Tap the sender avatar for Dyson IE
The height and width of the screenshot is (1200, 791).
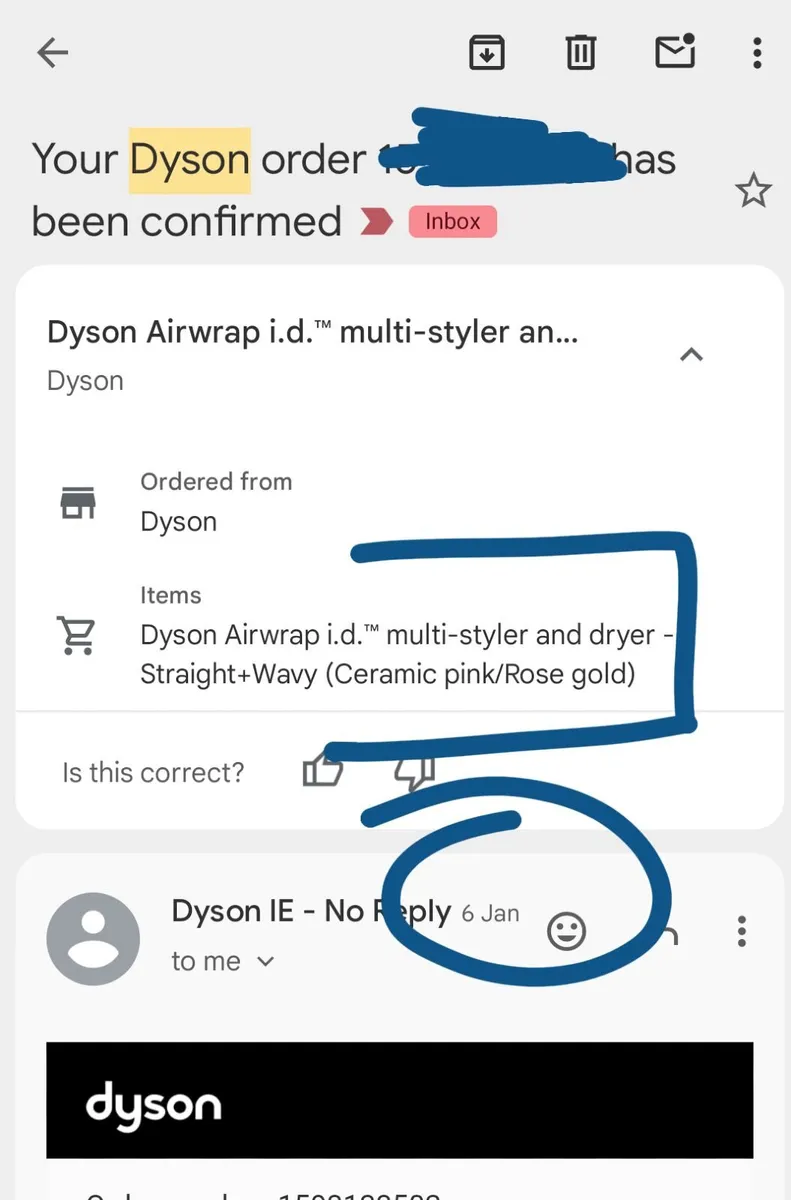pyautogui.click(x=94, y=938)
